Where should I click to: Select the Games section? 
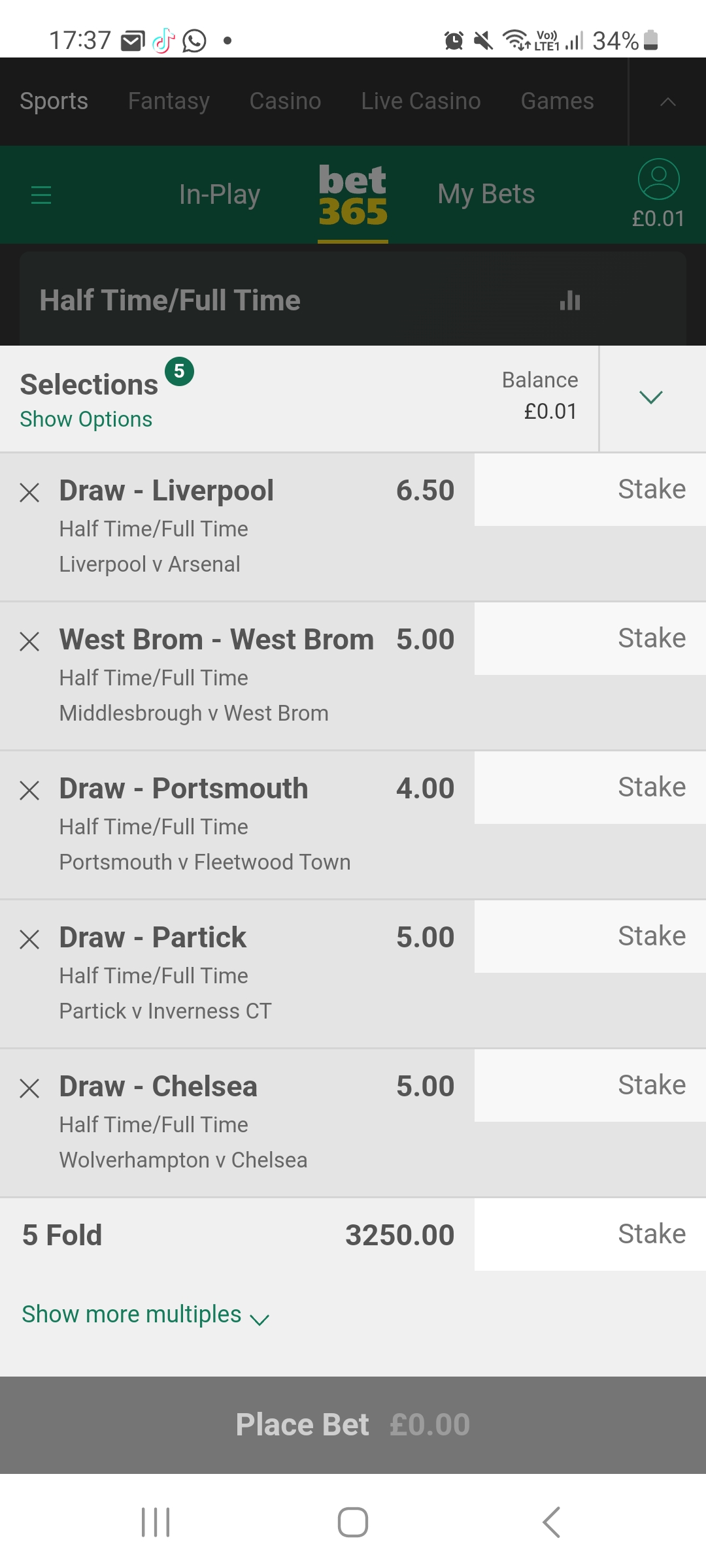557,101
